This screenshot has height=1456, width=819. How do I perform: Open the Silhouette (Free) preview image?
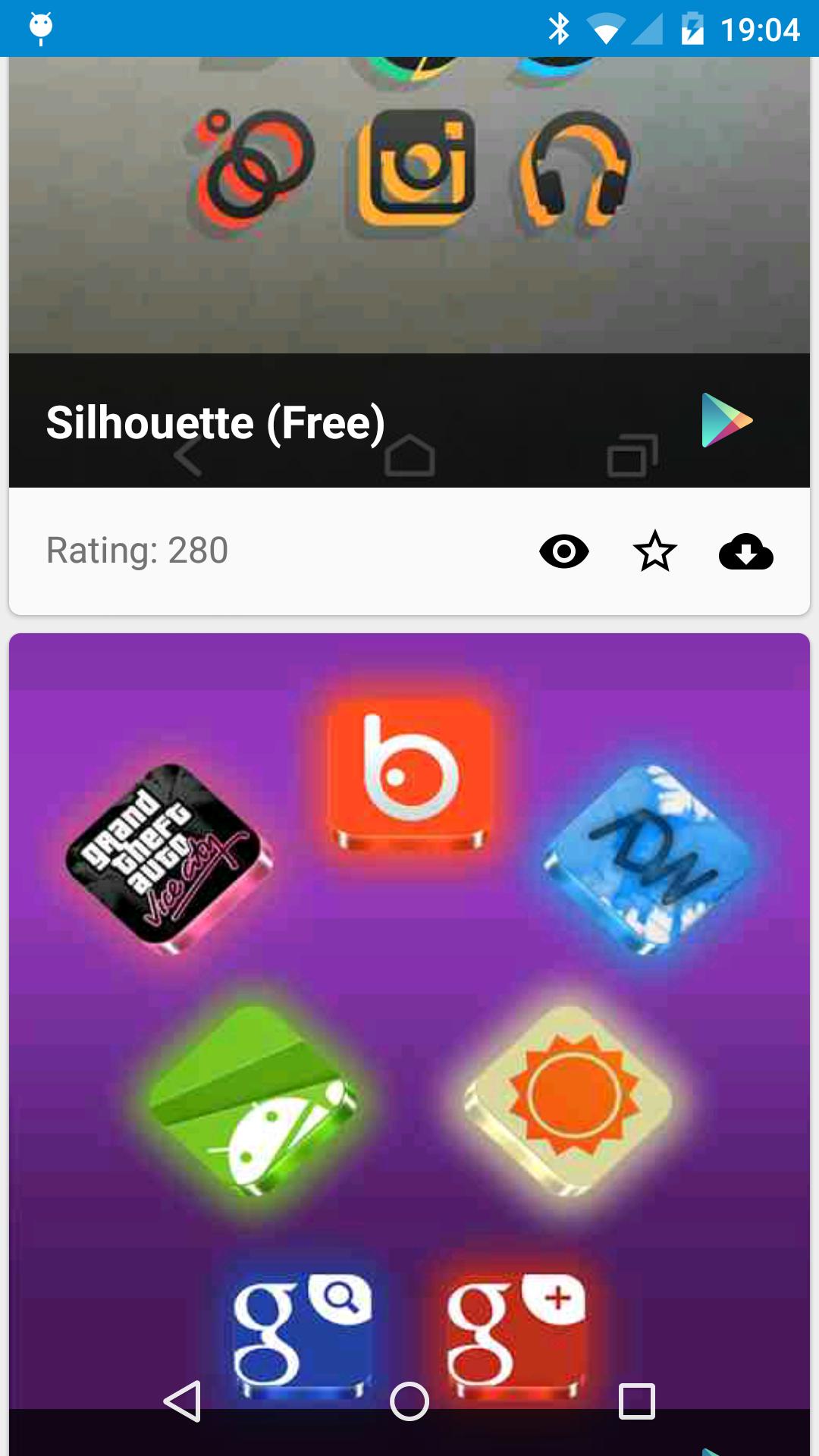click(409, 205)
